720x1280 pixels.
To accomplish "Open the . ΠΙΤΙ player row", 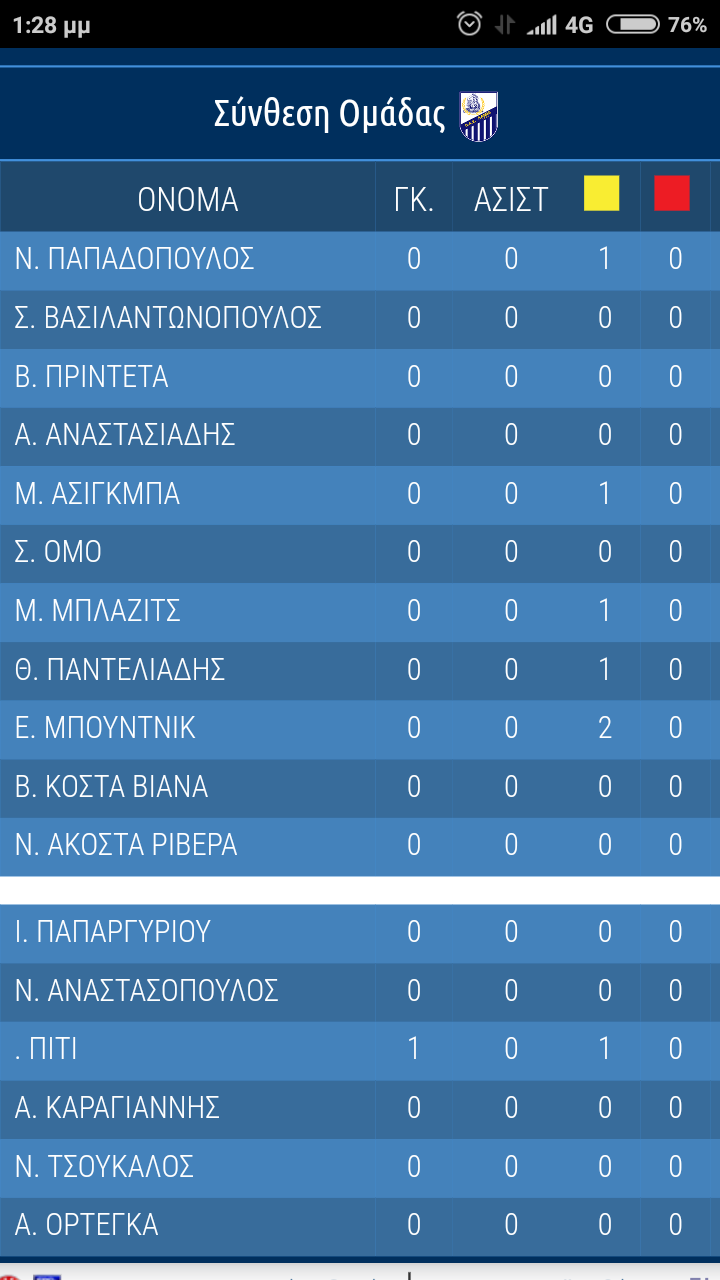I will point(360,1050).
